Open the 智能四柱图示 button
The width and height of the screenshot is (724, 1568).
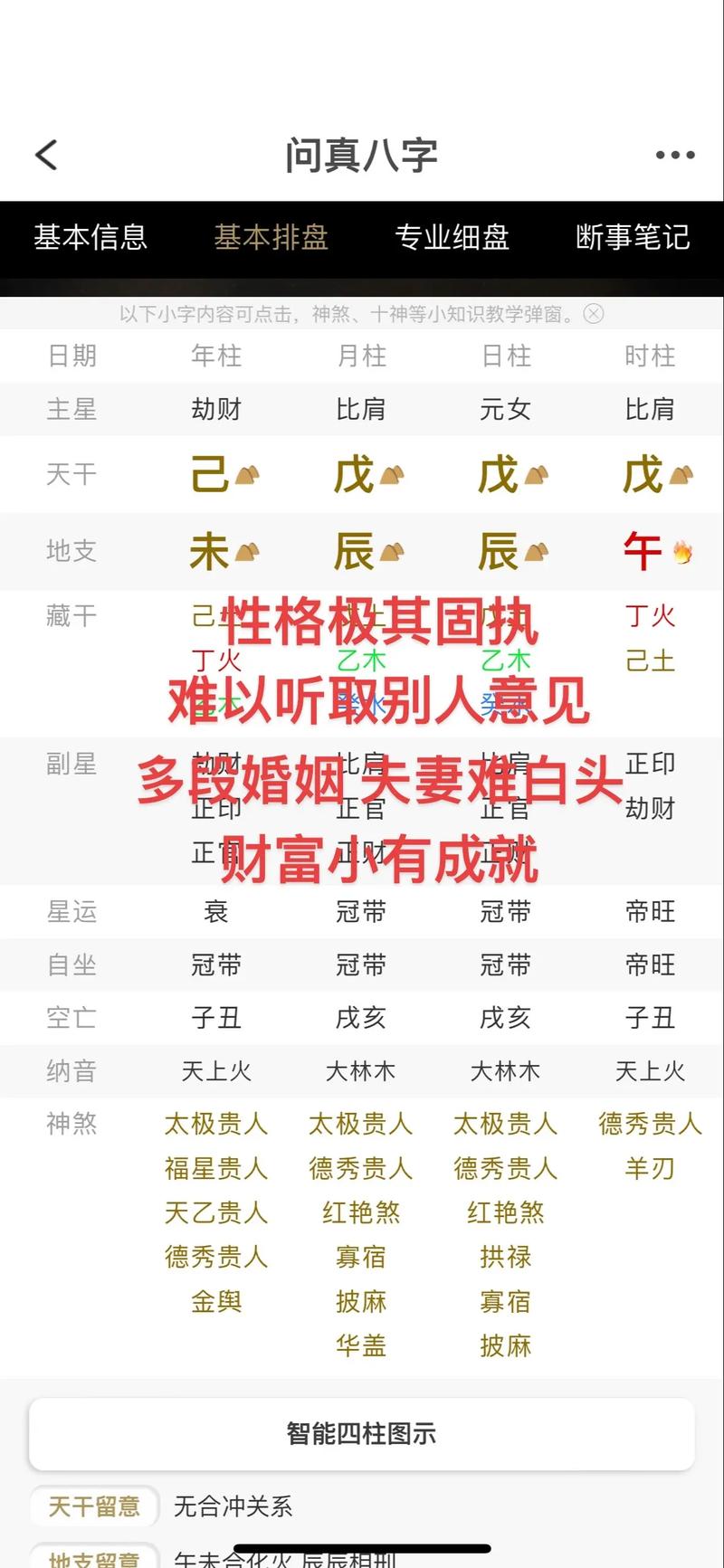(361, 1433)
